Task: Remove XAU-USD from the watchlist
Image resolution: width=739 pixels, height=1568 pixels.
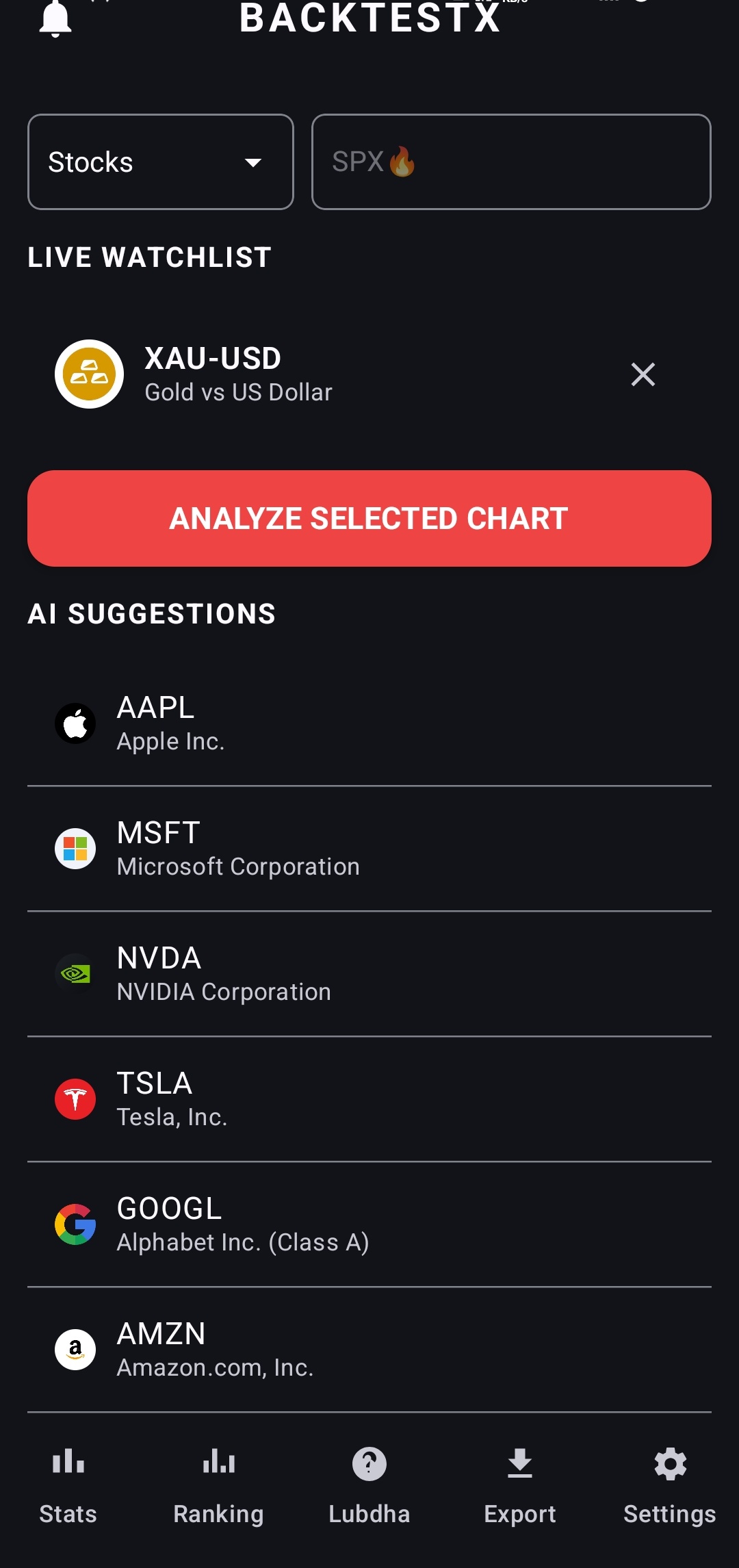Action: point(643,374)
